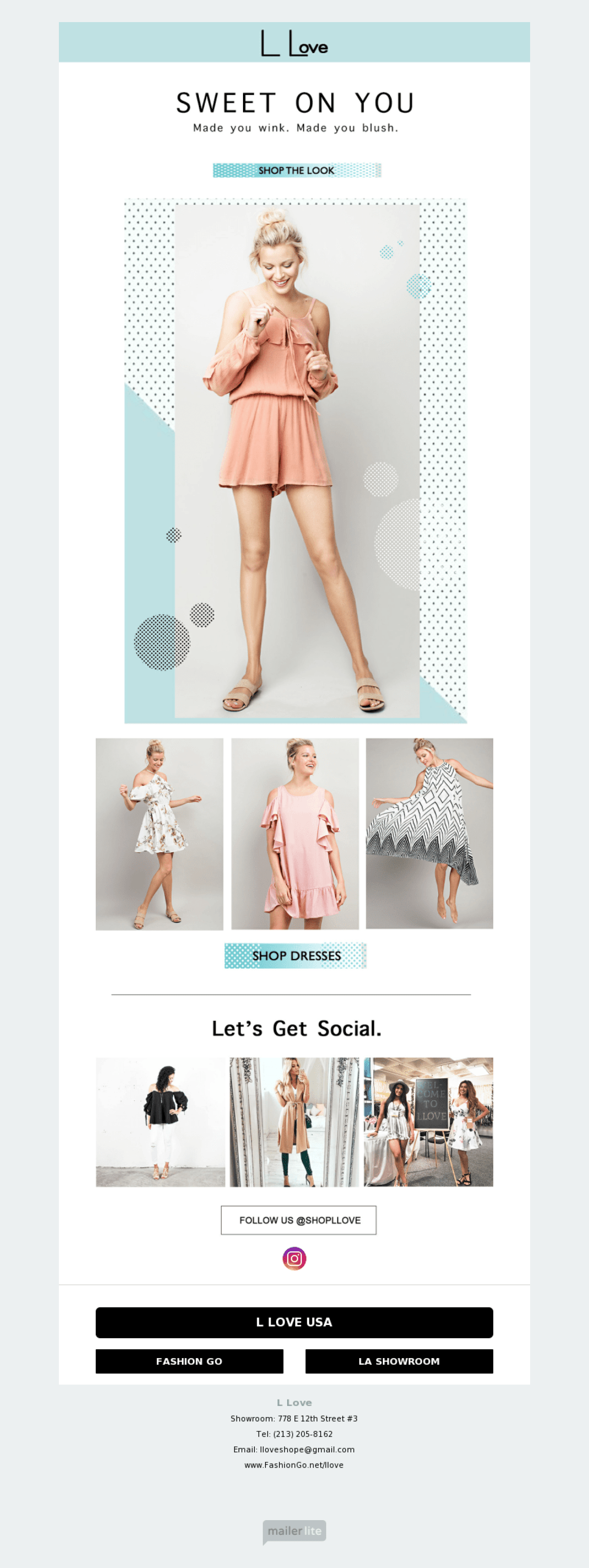
Task: Tap the SHOP DRESSES button
Action: click(296, 956)
